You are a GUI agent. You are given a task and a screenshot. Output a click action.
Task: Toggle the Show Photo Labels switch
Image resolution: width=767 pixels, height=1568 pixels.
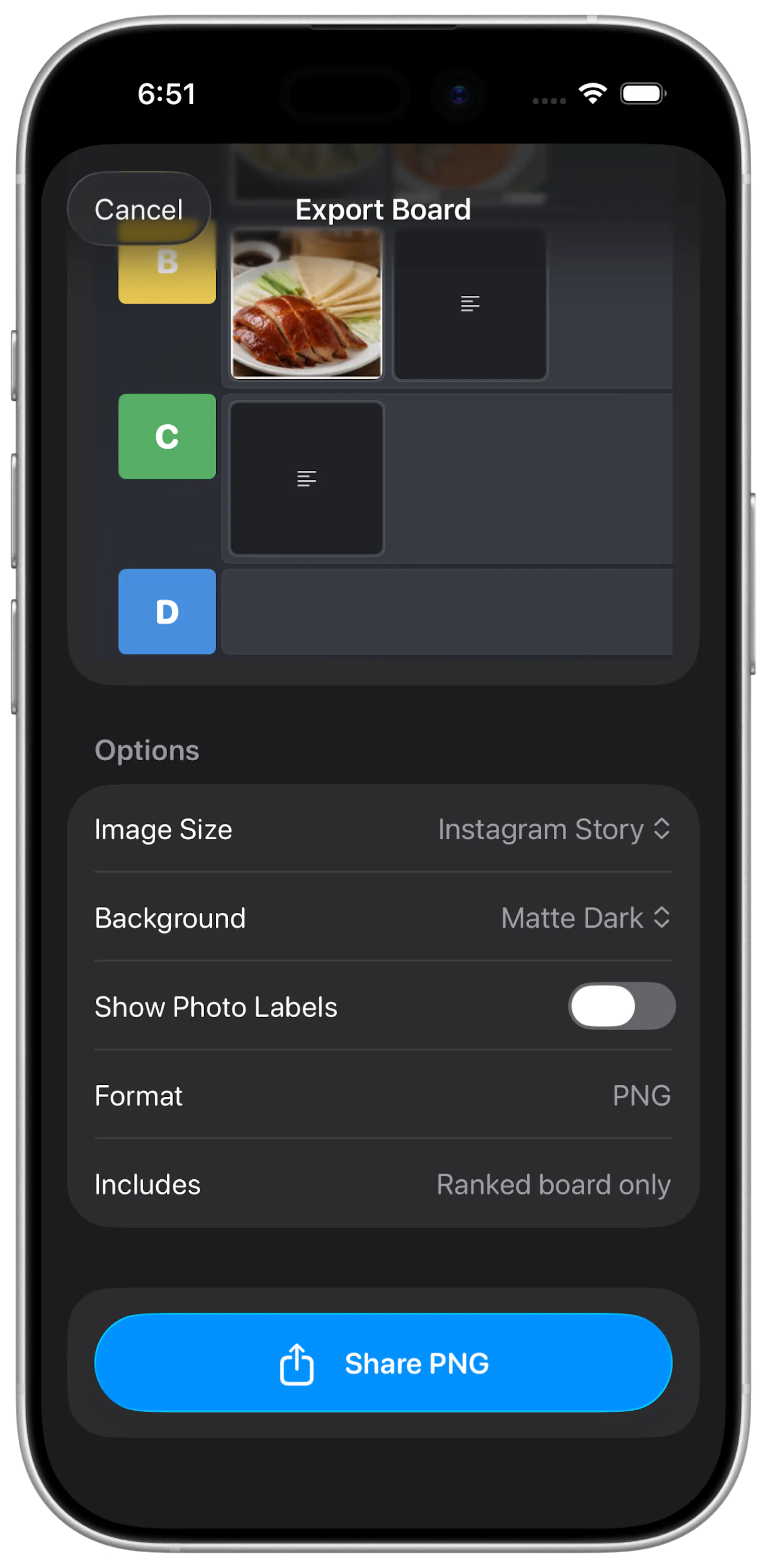[622, 1006]
